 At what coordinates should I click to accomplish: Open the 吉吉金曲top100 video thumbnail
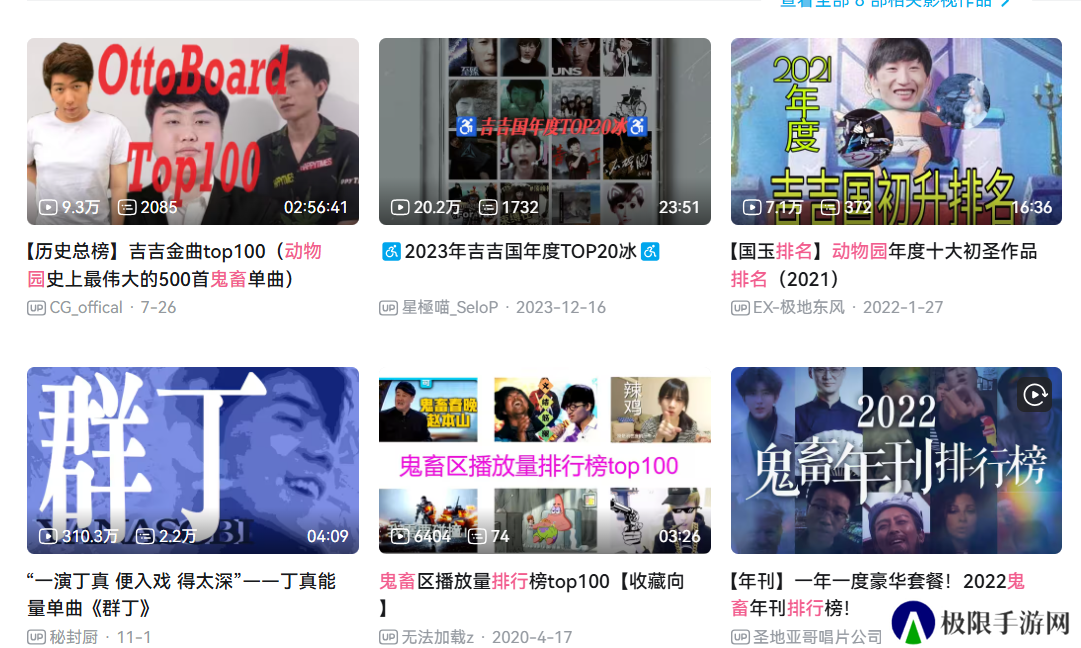tap(192, 131)
